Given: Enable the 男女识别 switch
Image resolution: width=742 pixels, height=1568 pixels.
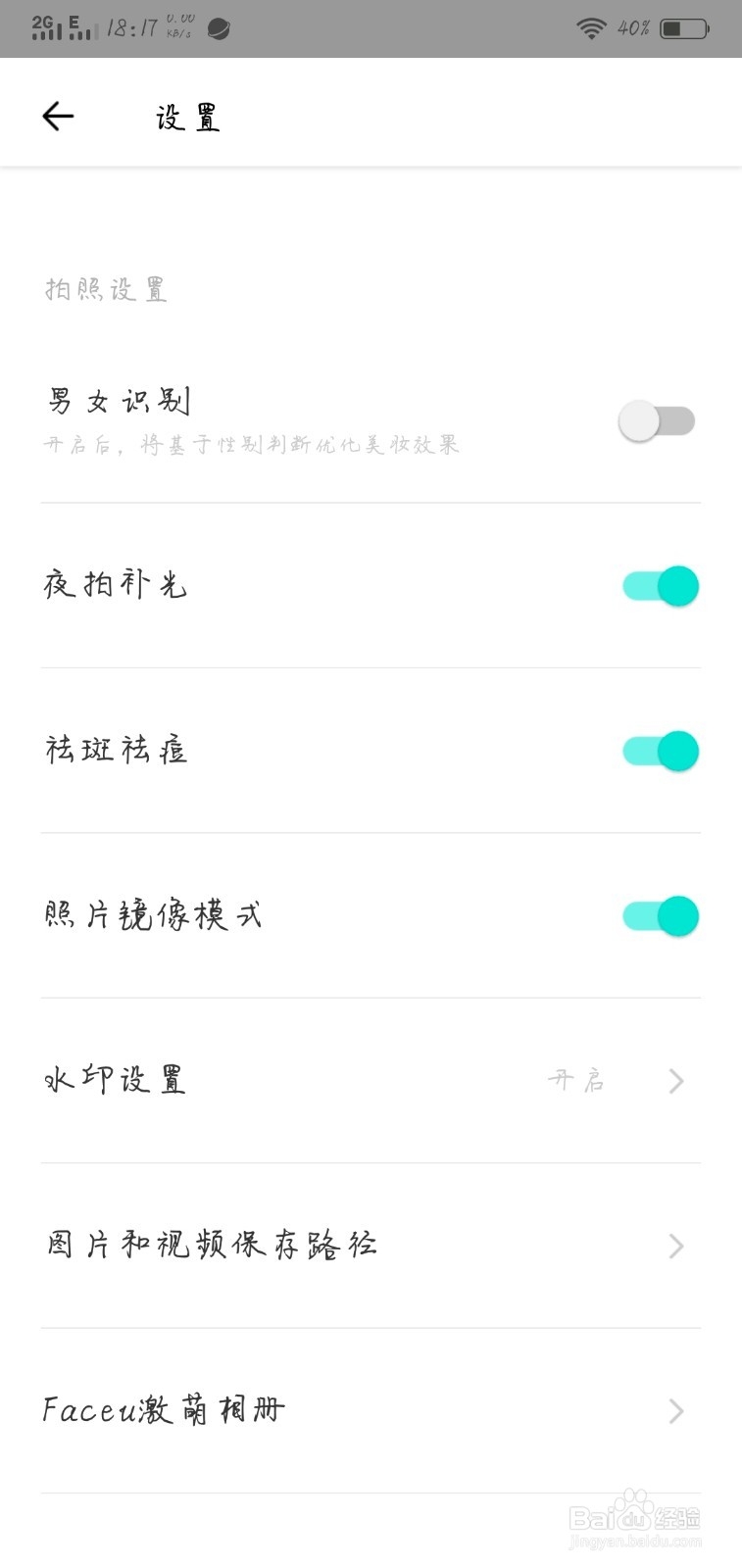Looking at the screenshot, I should (657, 421).
